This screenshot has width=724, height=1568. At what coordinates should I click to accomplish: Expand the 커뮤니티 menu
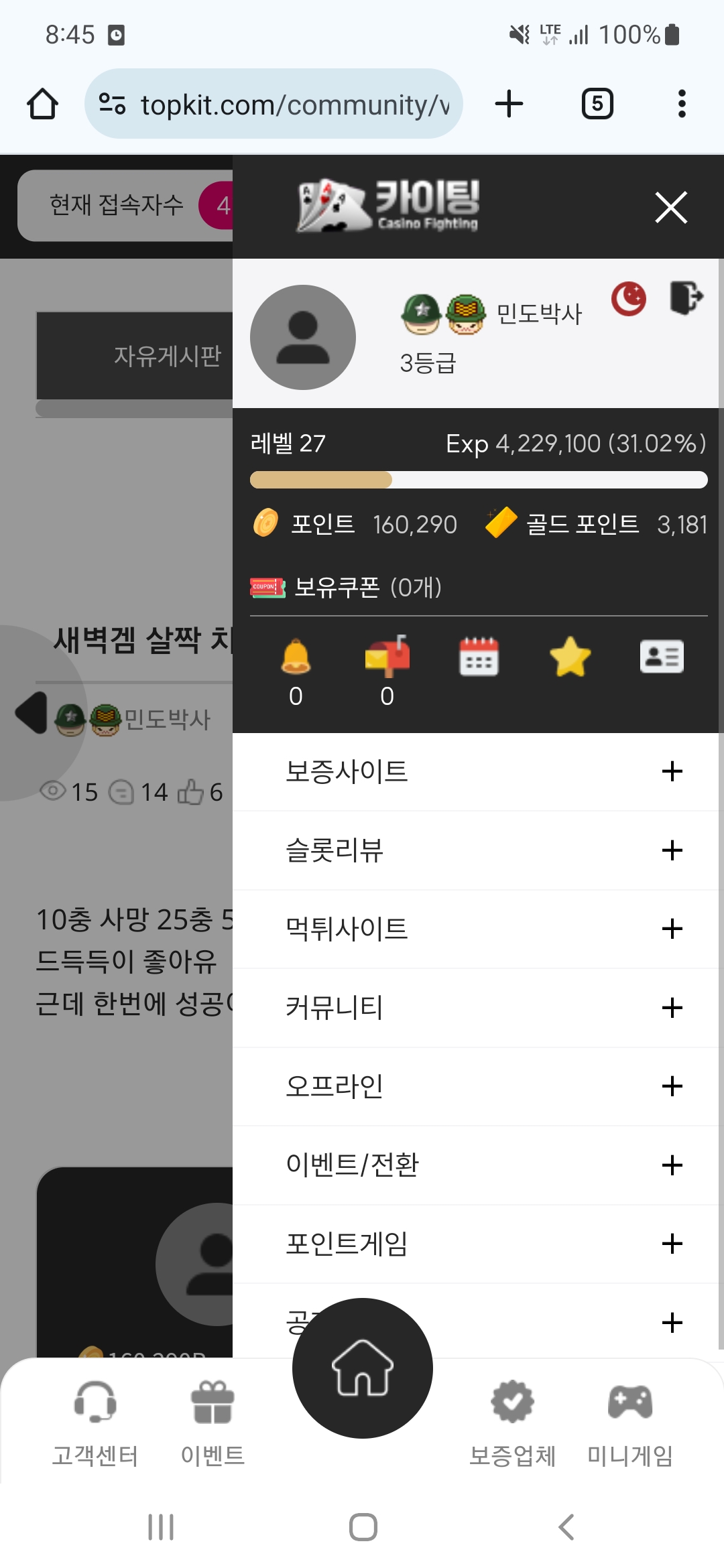(672, 1008)
